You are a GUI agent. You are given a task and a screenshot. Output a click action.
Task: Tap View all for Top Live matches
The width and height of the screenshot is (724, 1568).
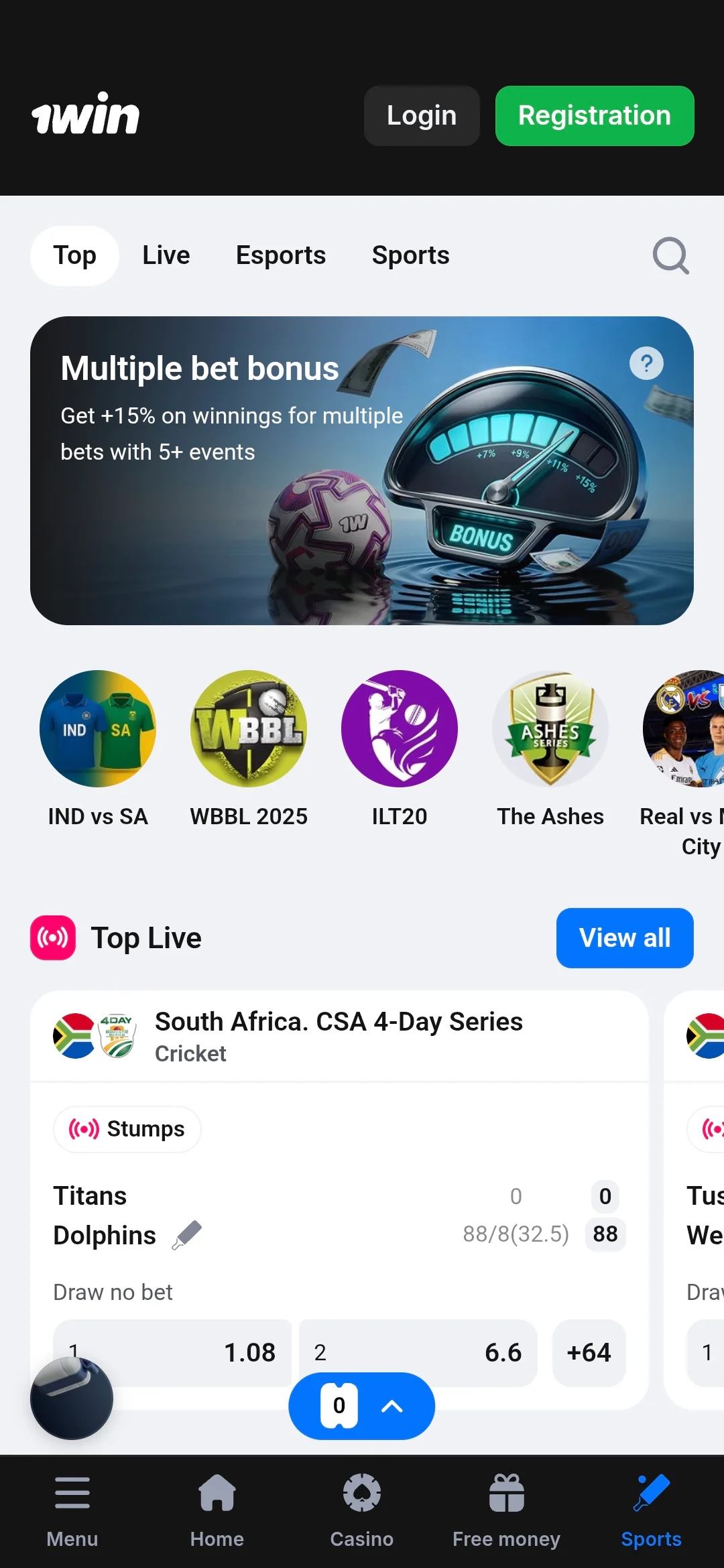point(624,937)
